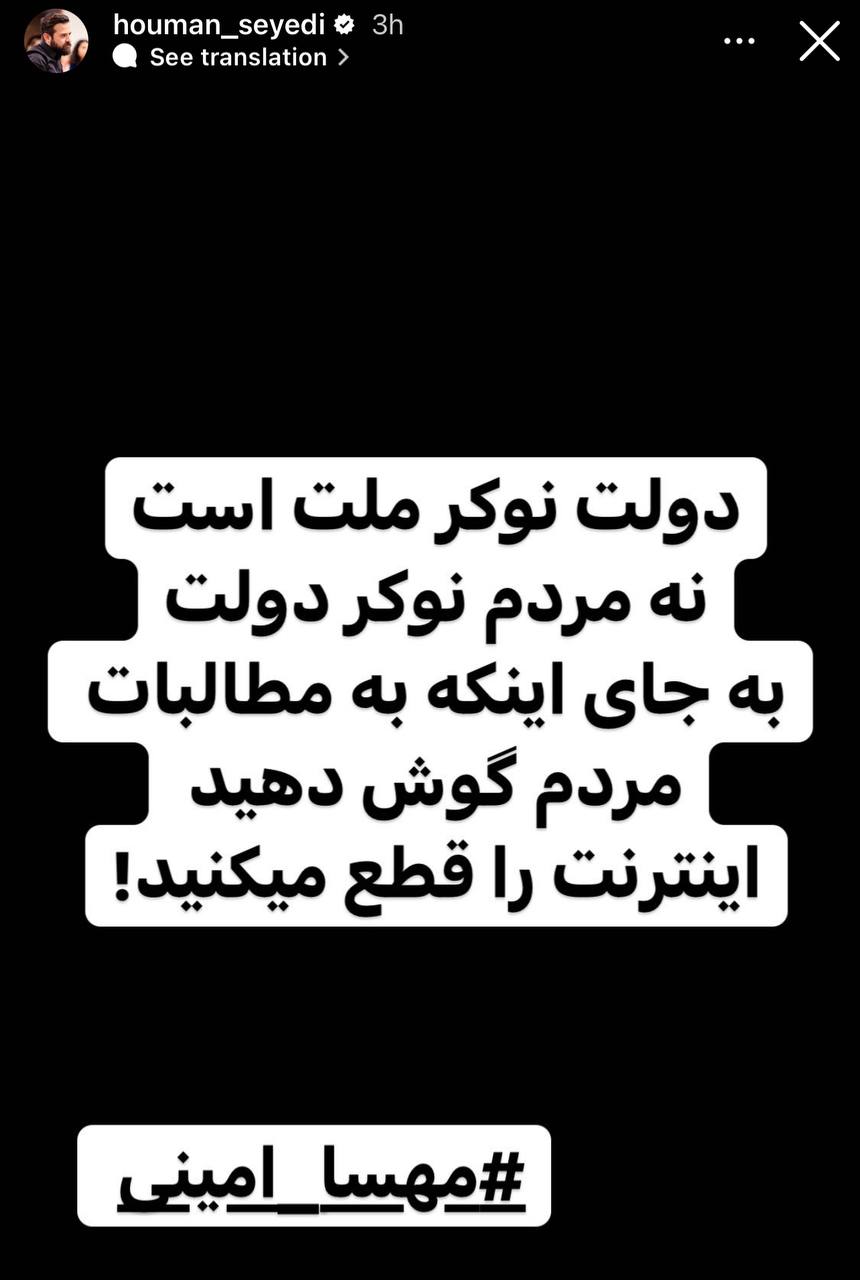Close the story viewer
Image resolution: width=860 pixels, height=1280 pixels.
tap(819, 41)
